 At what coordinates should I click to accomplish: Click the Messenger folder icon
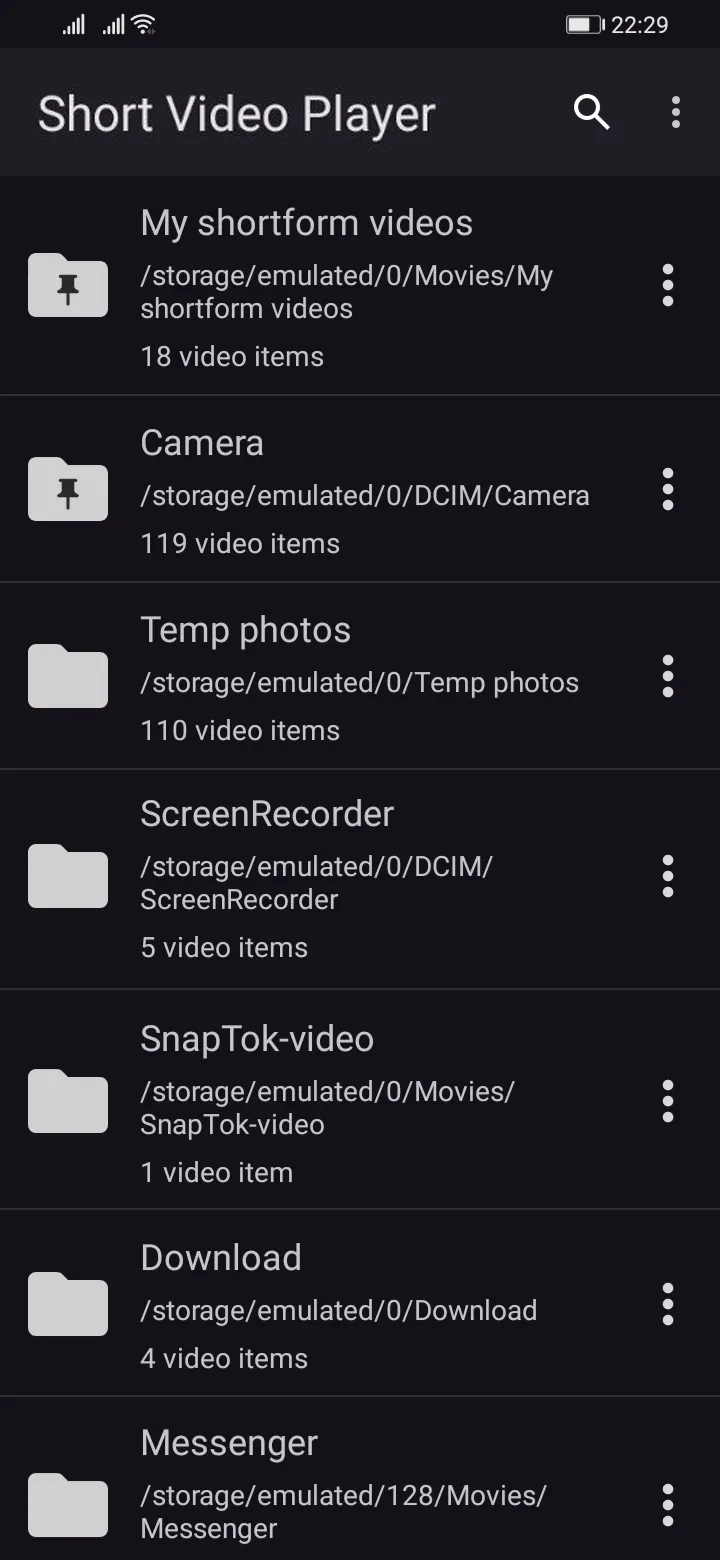[67, 1505]
